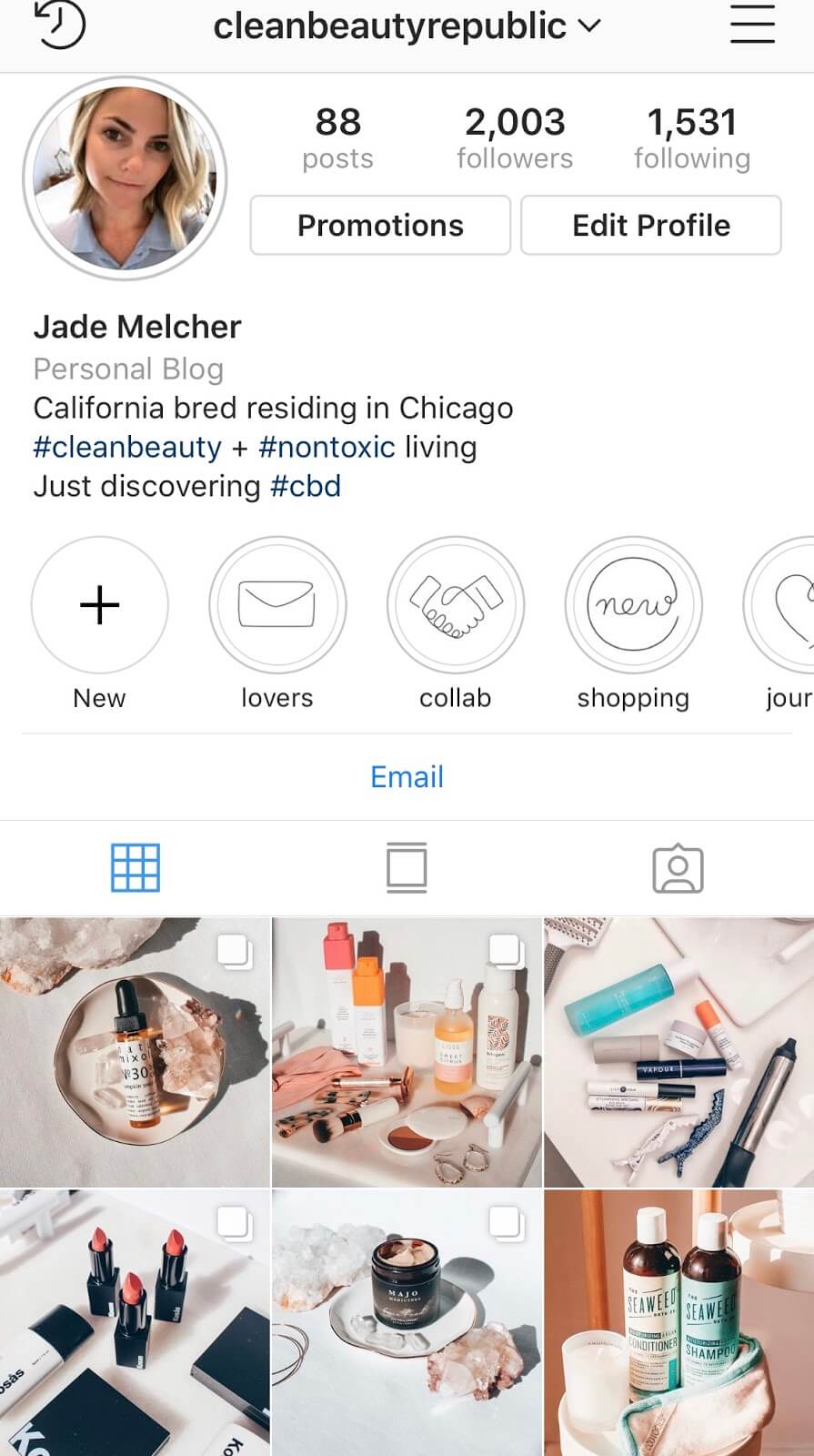The height and width of the screenshot is (1456, 814).
Task: Tap the Email contact button
Action: click(407, 776)
